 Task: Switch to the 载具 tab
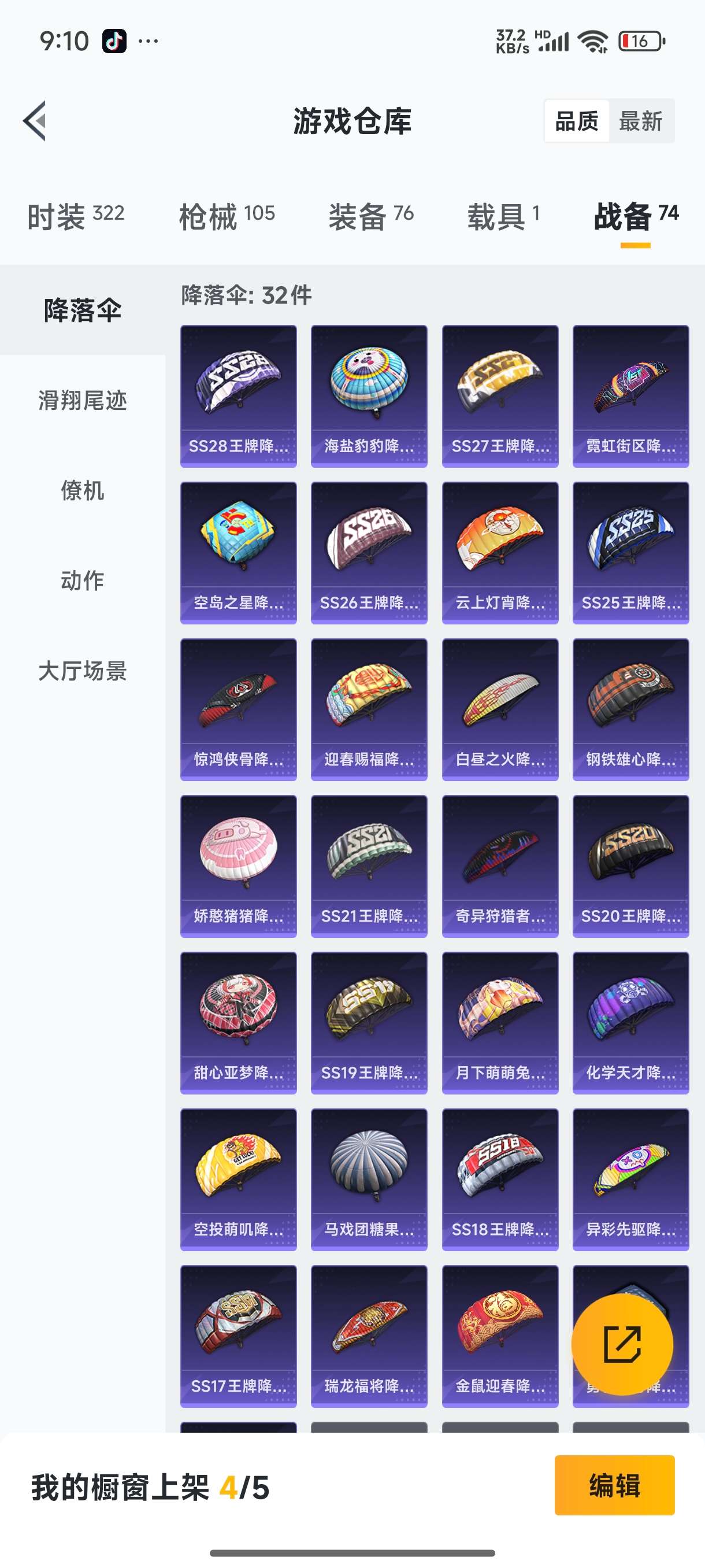click(x=503, y=216)
